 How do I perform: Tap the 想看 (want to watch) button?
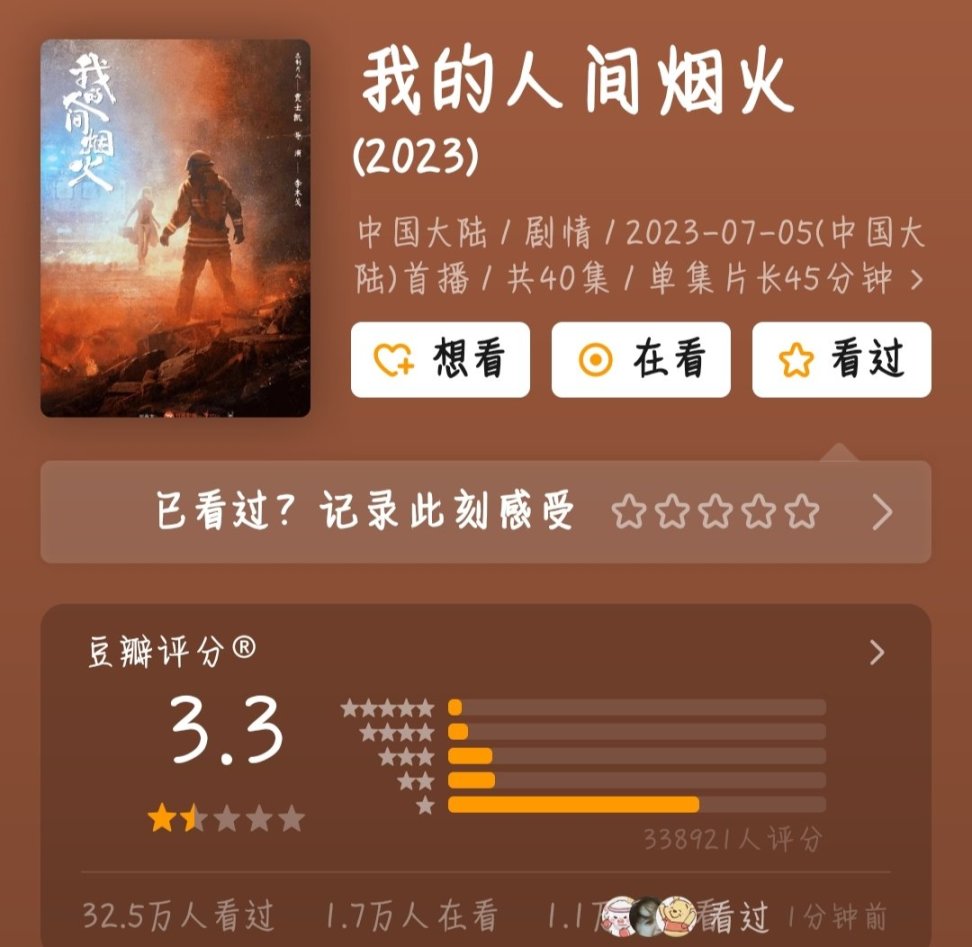pos(440,360)
